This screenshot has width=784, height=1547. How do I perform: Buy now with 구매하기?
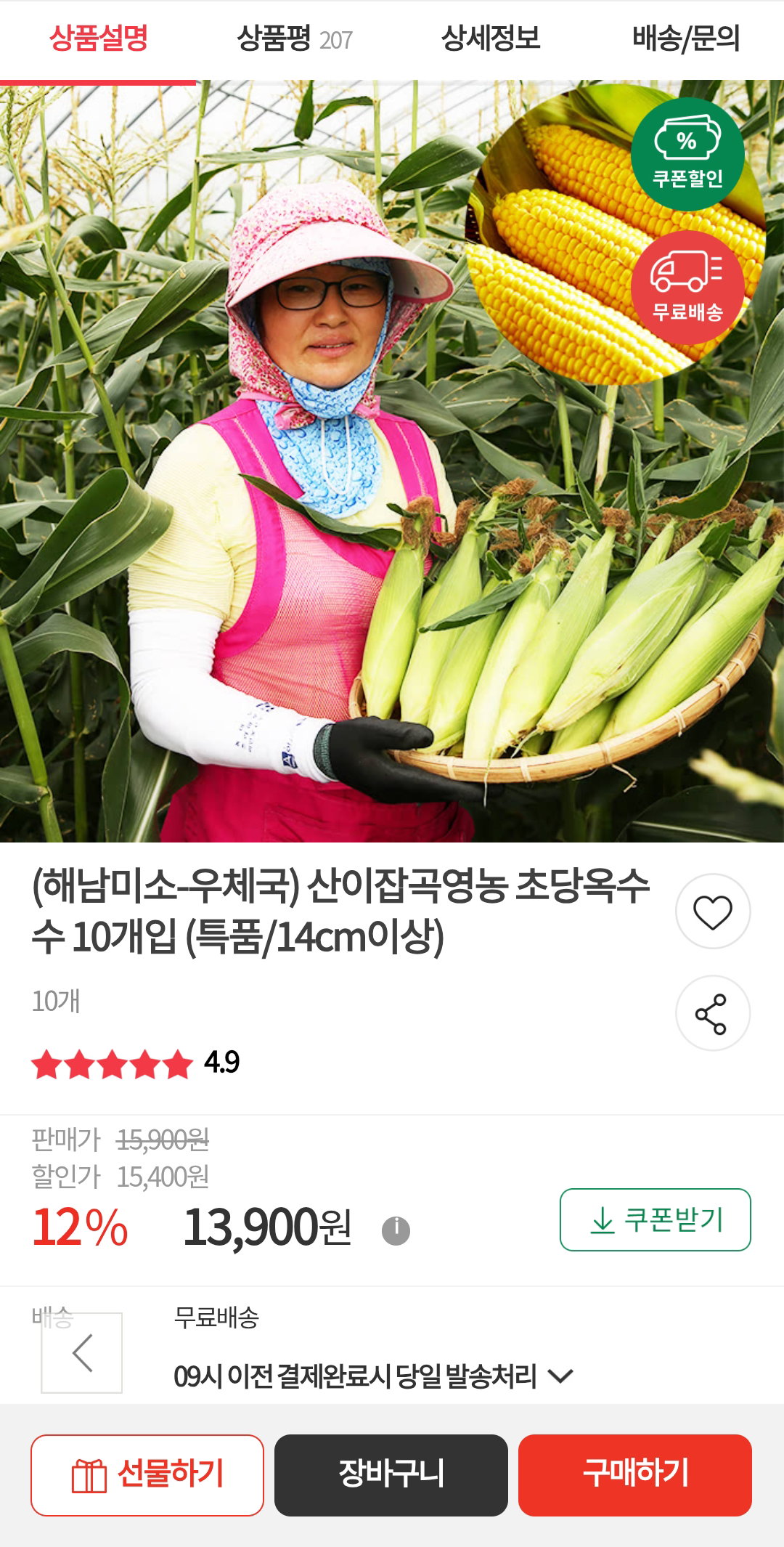(x=635, y=1475)
